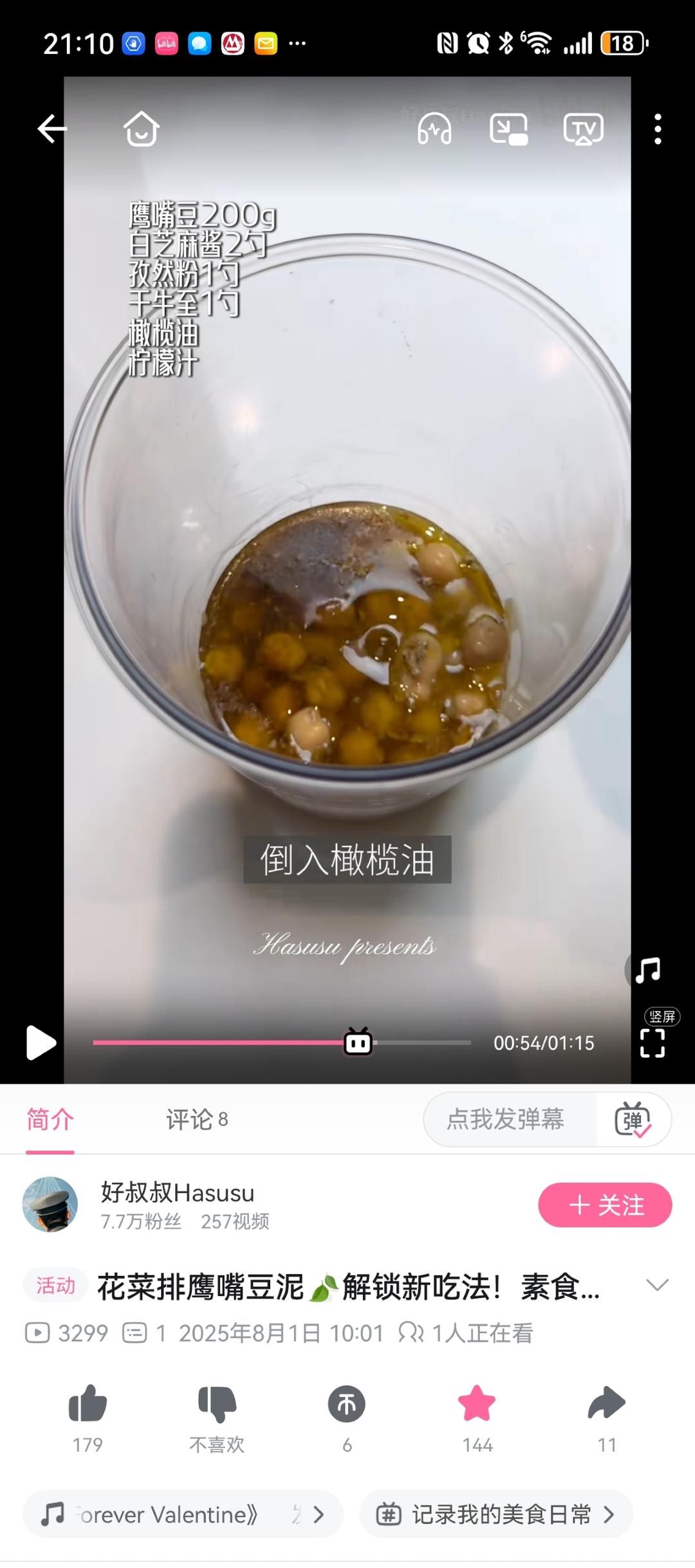Image resolution: width=695 pixels, height=1568 pixels.
Task: Share this video
Action: click(x=606, y=1405)
